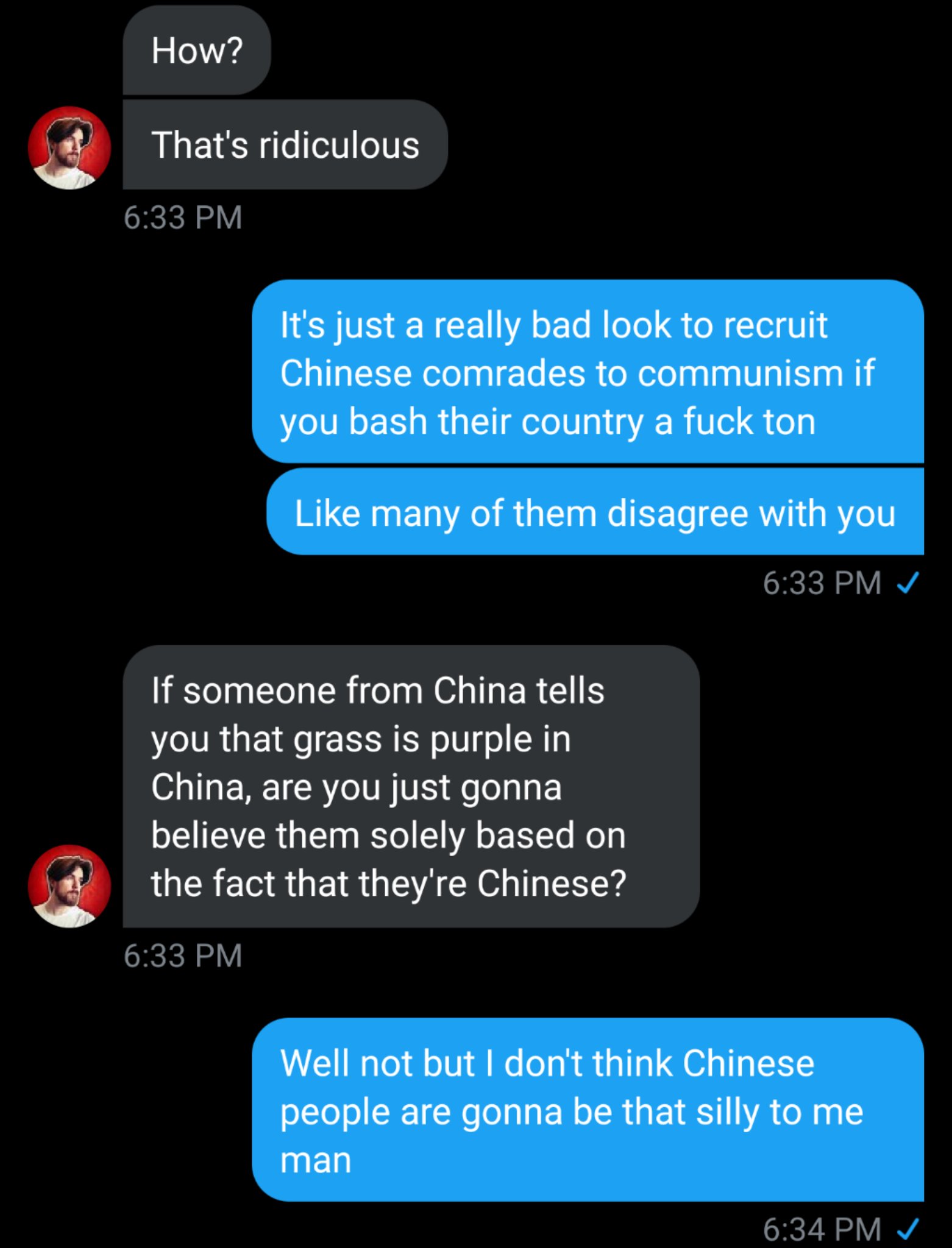Image resolution: width=952 pixels, height=1248 pixels.
Task: Open sender's avatar beside the grass is purple message
Action: [69, 886]
